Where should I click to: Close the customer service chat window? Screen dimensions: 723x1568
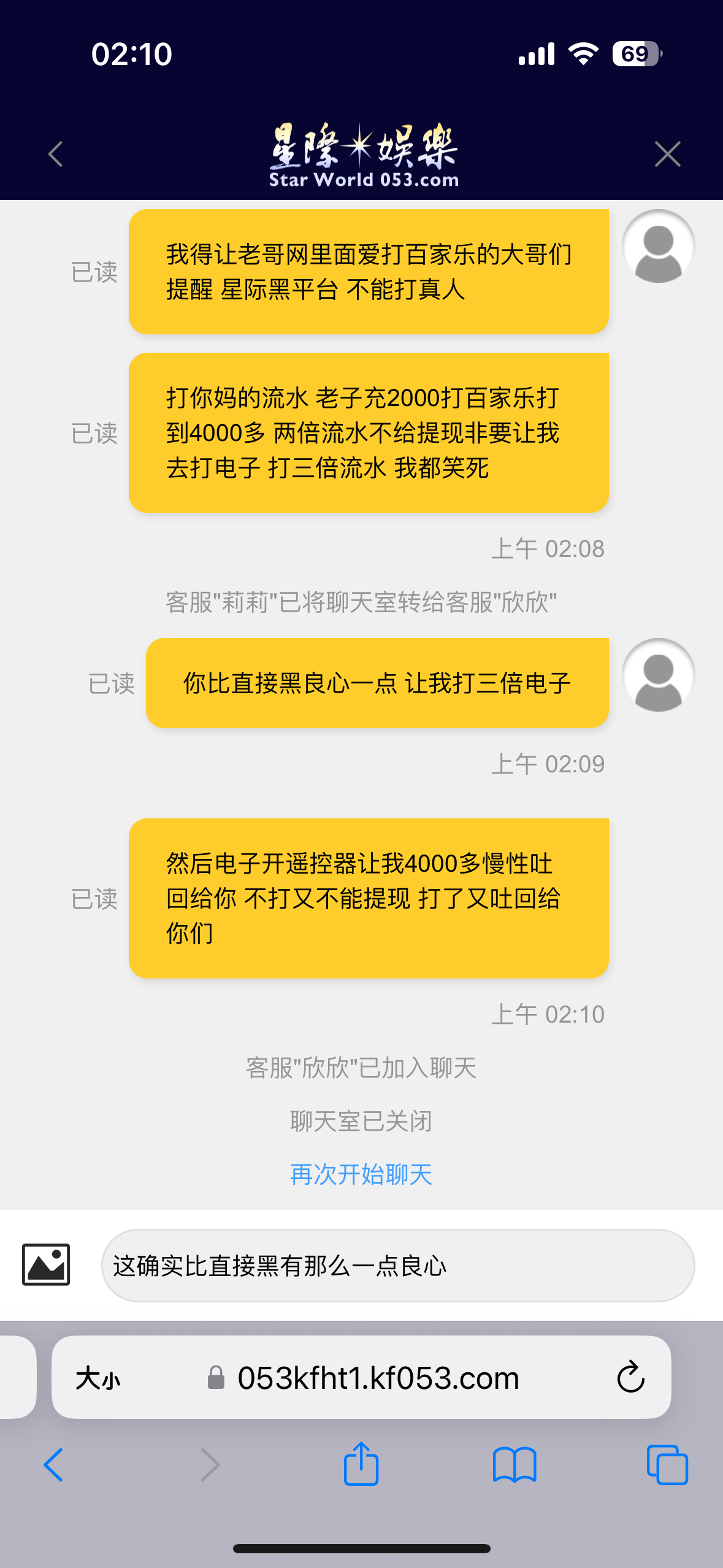click(x=667, y=154)
